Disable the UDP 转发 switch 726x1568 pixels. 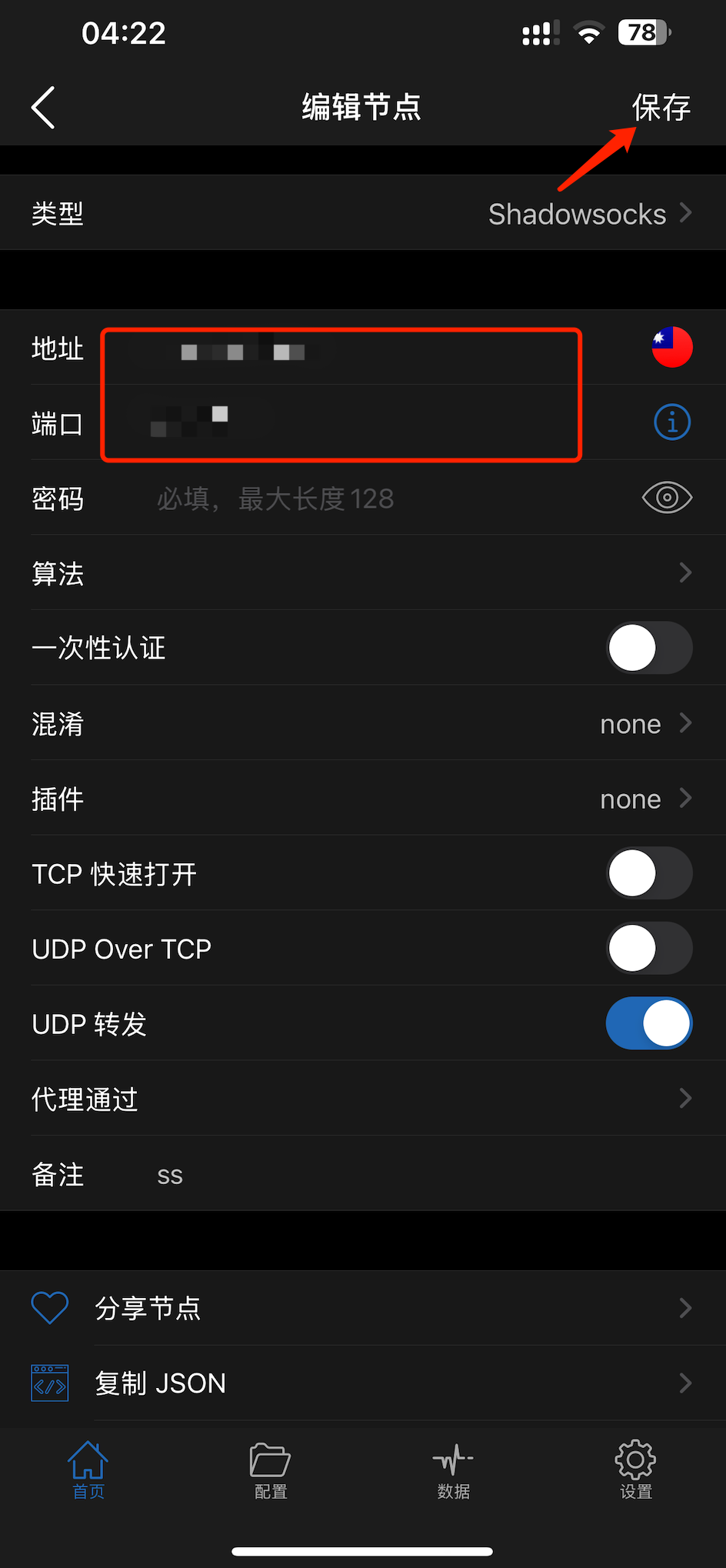tap(649, 1023)
